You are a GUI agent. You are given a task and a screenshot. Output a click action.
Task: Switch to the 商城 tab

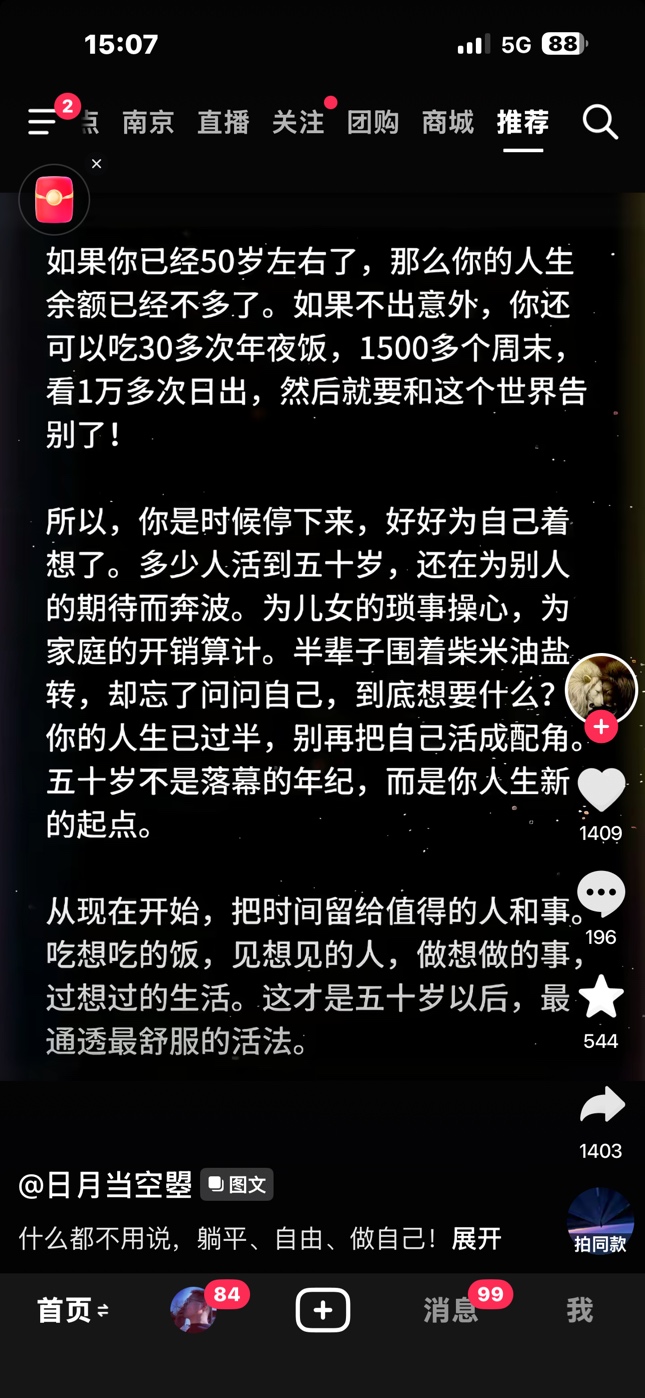pyautogui.click(x=448, y=122)
